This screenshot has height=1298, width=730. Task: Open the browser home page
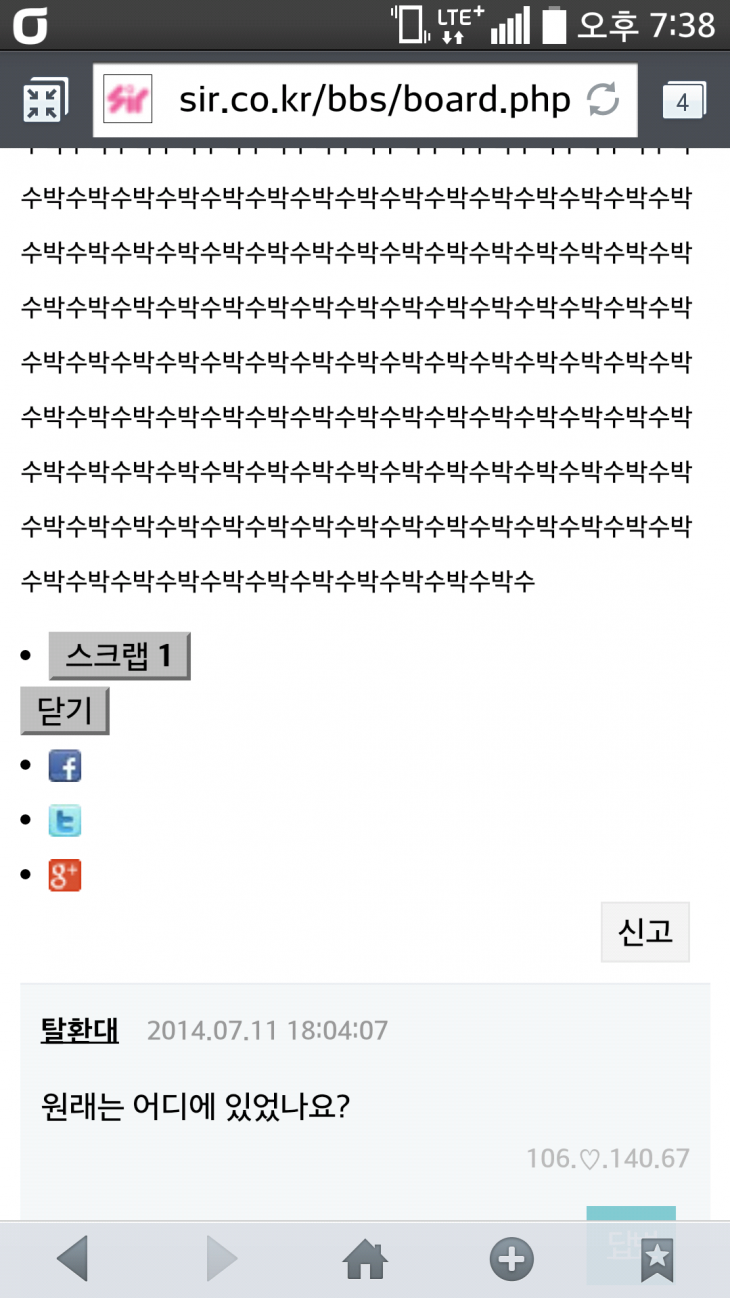(x=365, y=1259)
